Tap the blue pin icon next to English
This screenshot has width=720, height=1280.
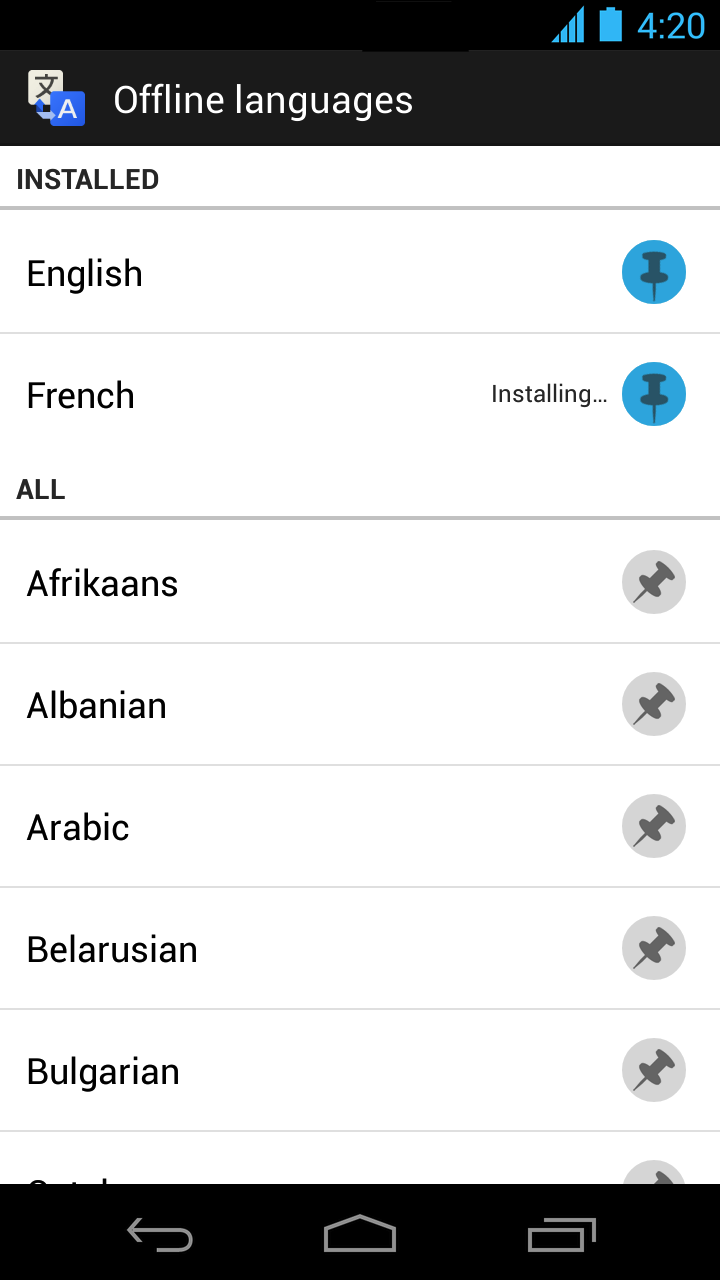[653, 271]
